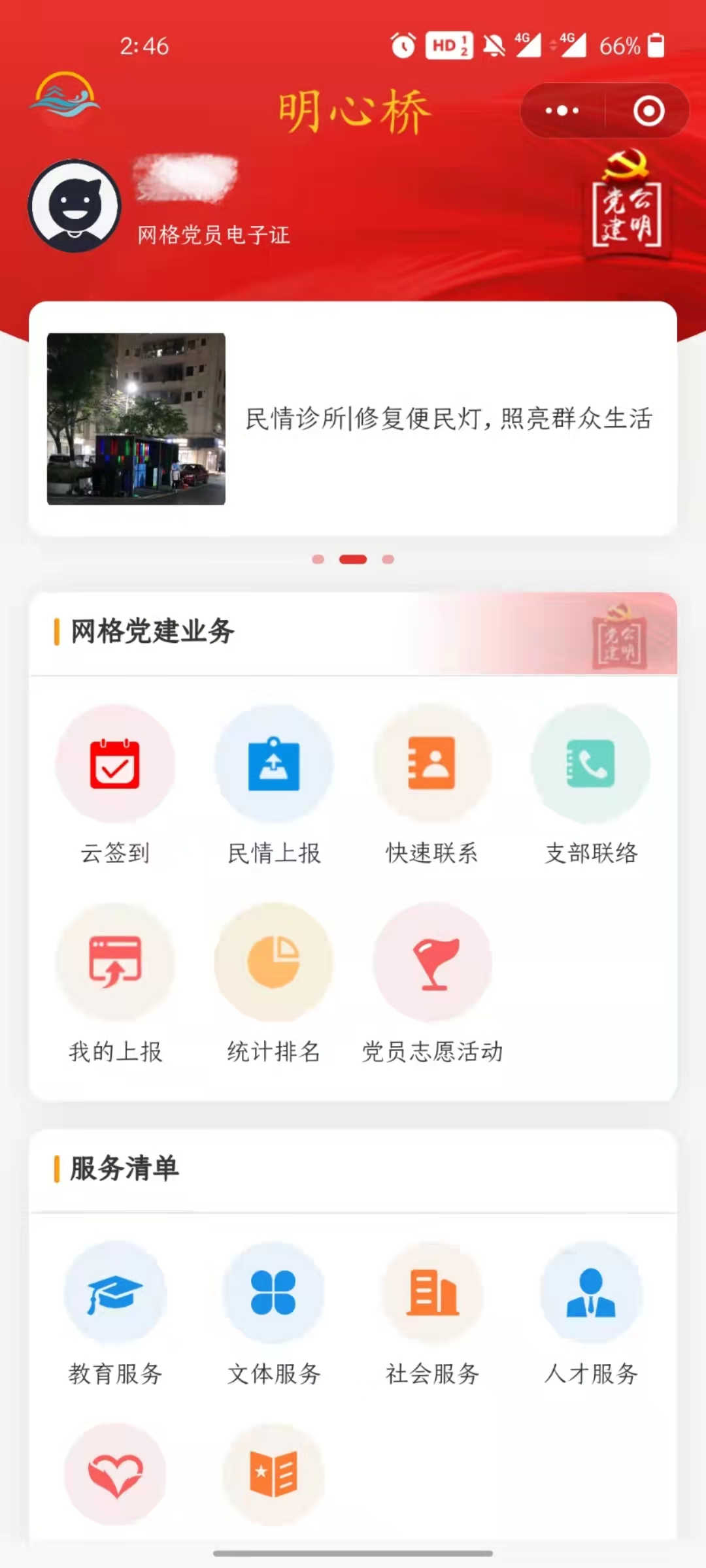
Task: Open 人才服务
Action: point(591,1315)
